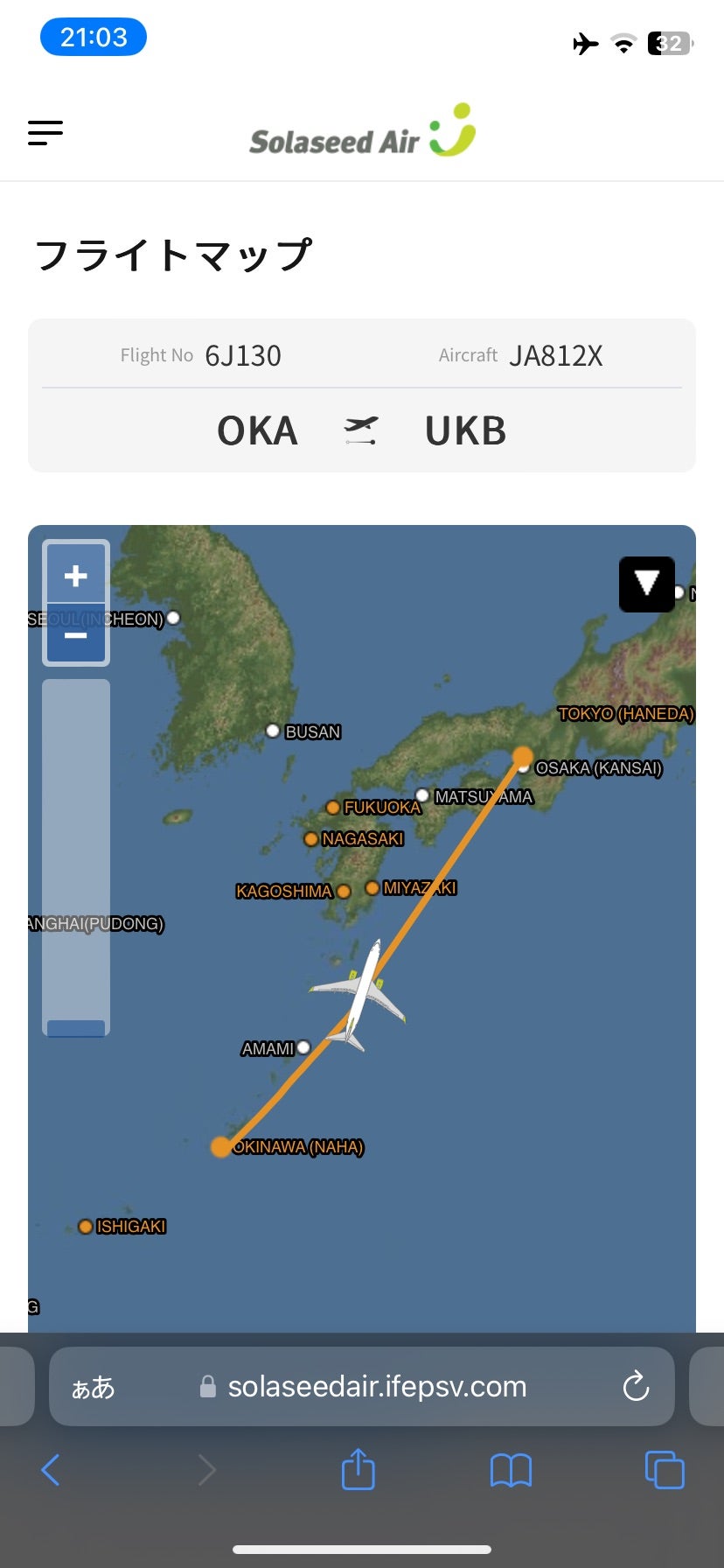
Task: Open the hamburger menu
Action: (45, 133)
